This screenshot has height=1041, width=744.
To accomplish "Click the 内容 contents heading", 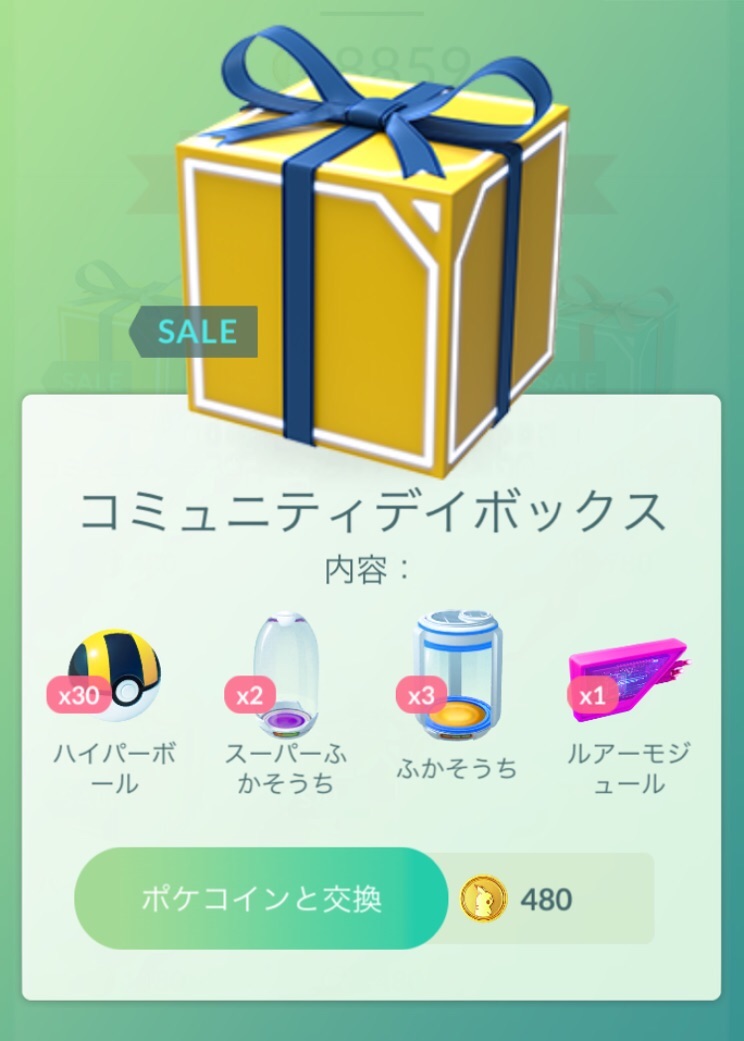I will coord(371,566).
